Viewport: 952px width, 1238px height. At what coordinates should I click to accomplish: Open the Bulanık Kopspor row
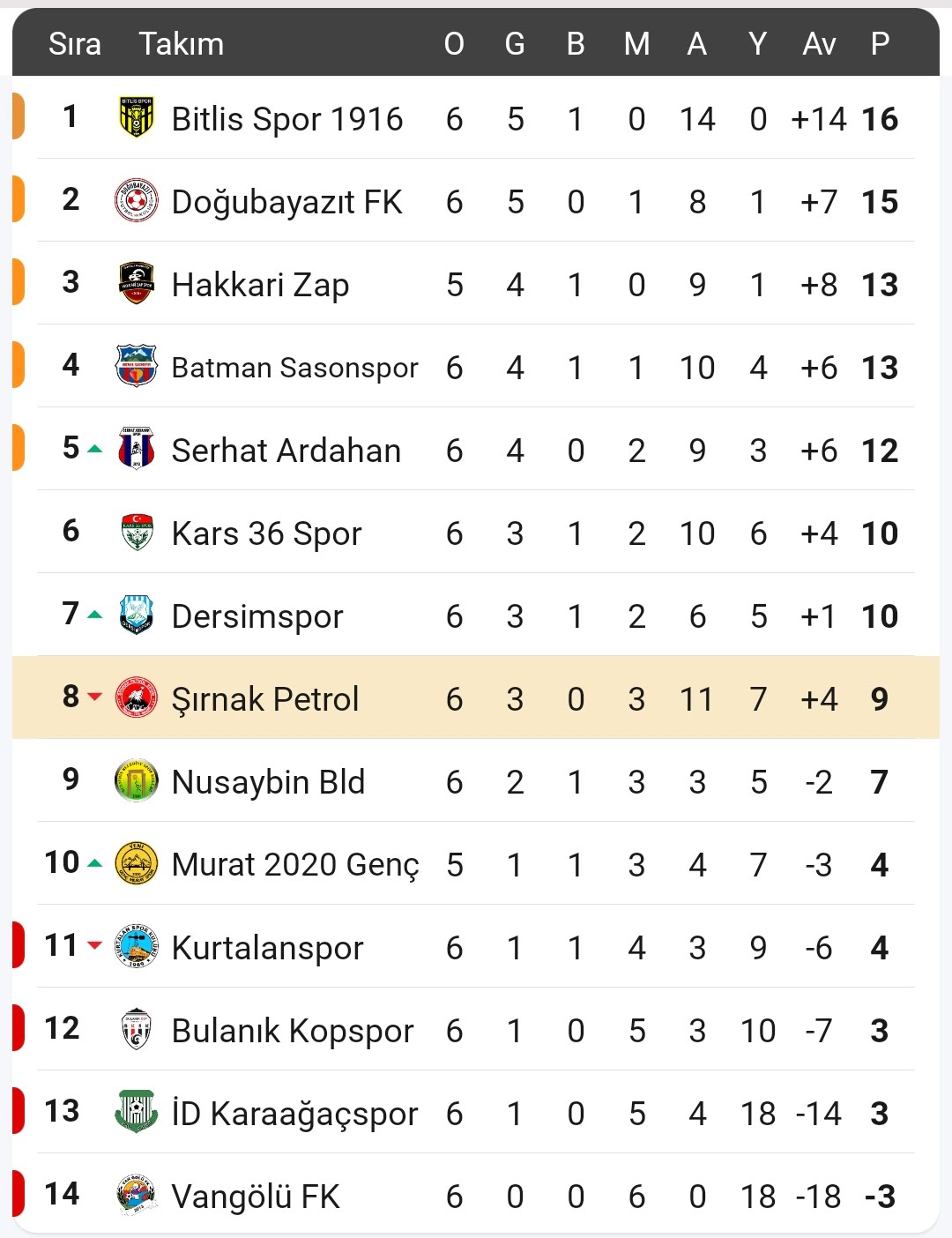point(292,1030)
